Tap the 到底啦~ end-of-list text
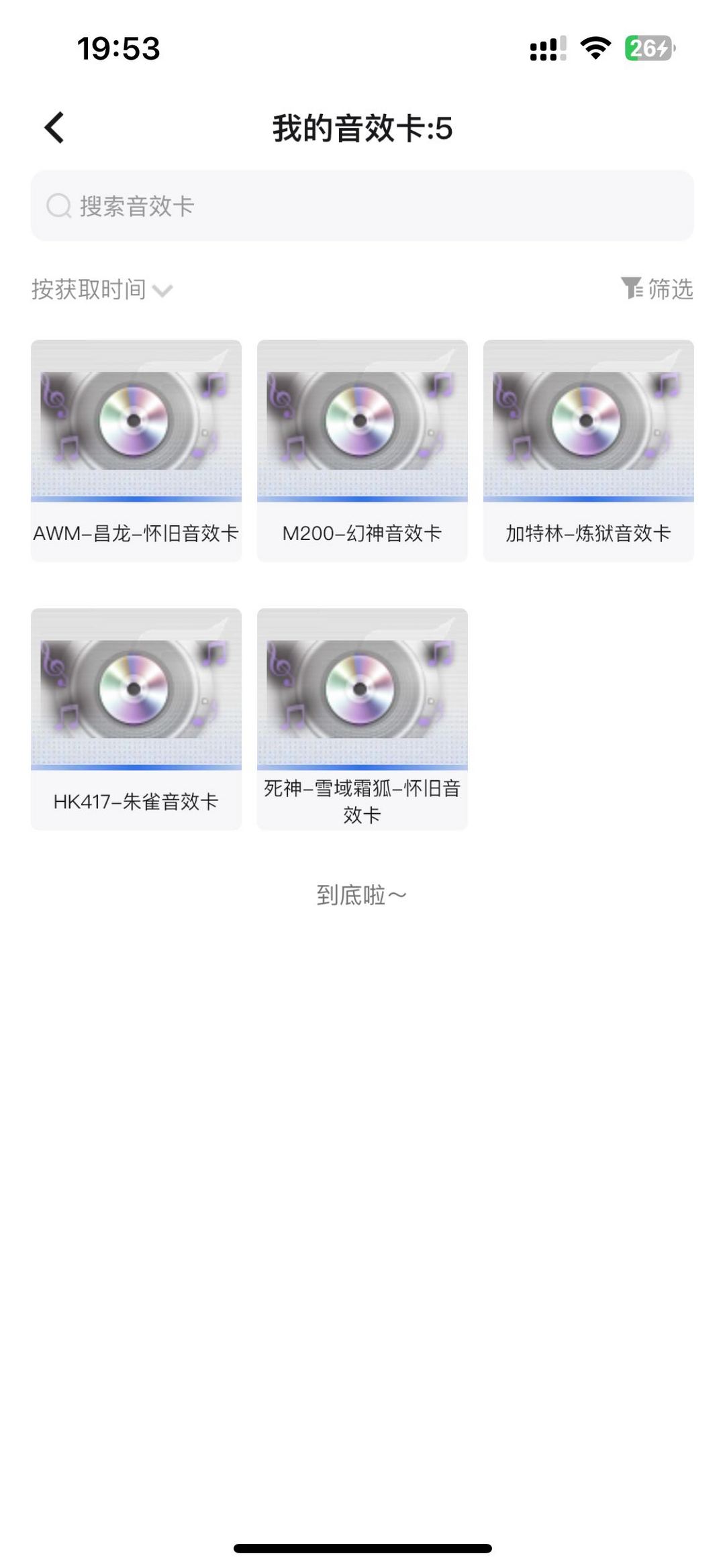The image size is (725, 1568). pyautogui.click(x=362, y=894)
